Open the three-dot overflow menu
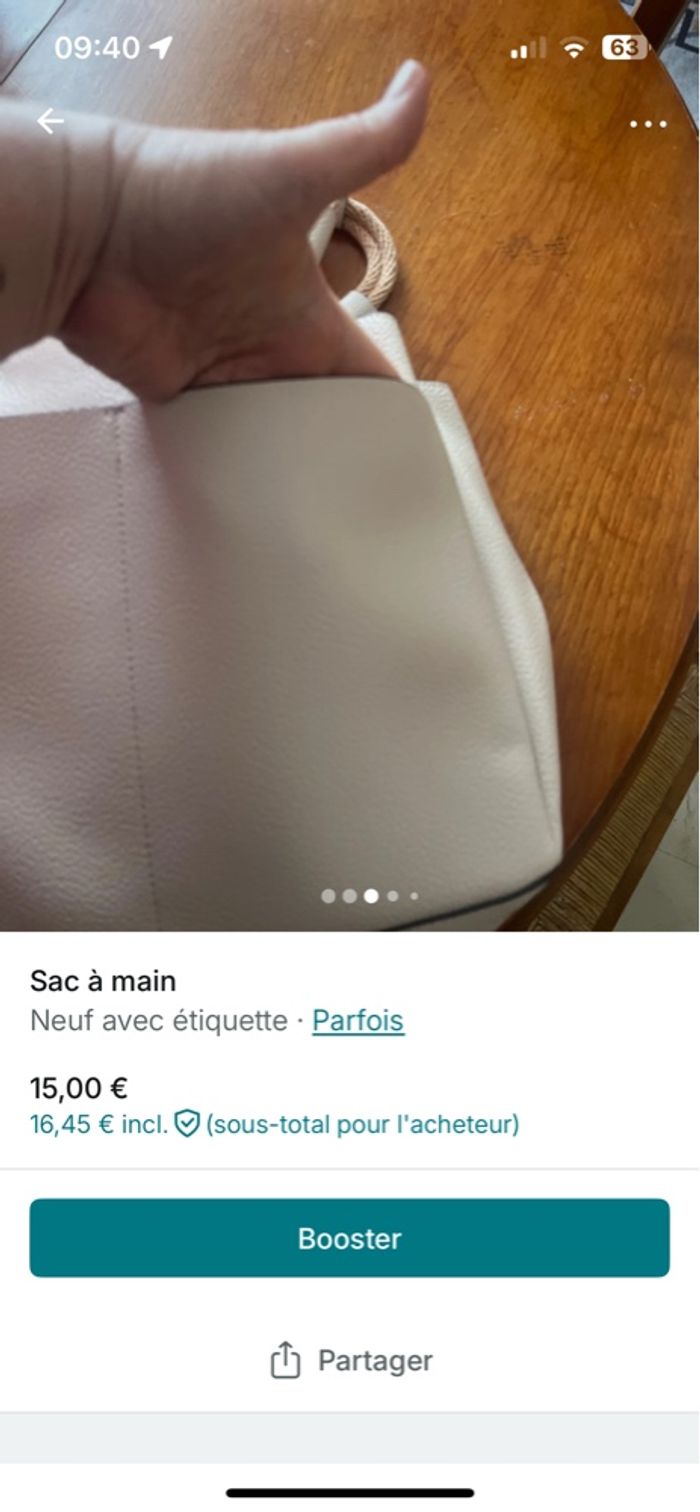 tap(648, 124)
